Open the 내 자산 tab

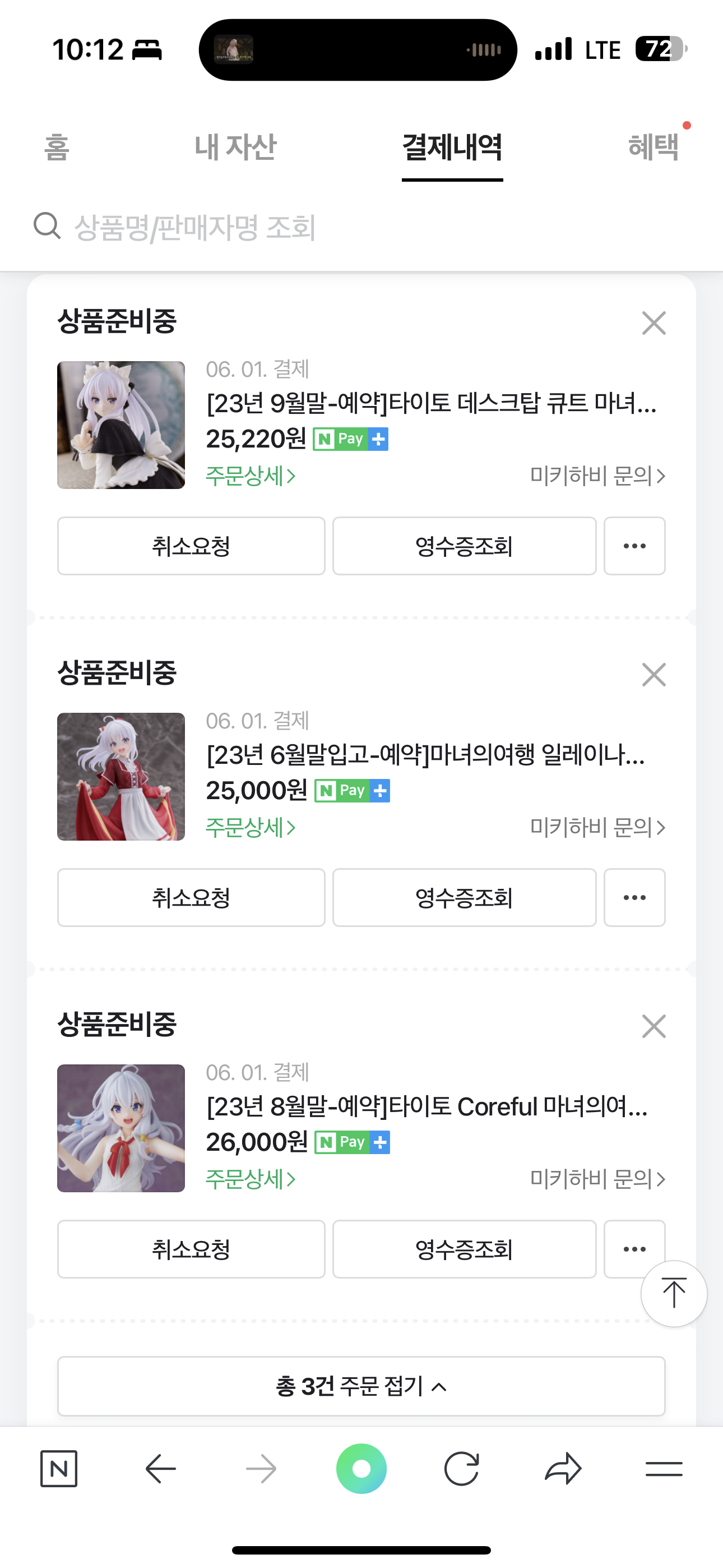pyautogui.click(x=235, y=147)
